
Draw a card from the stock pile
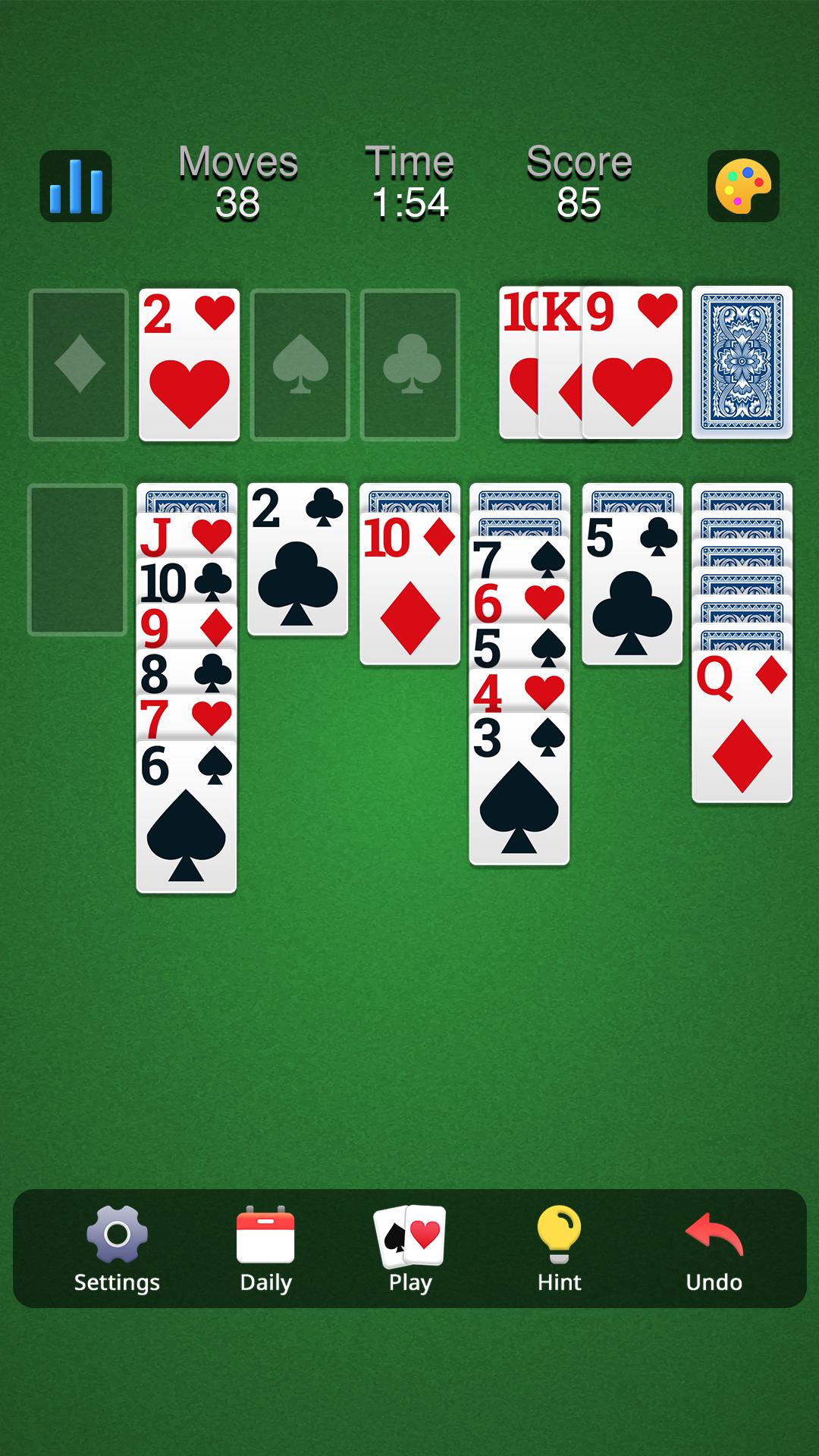pos(742,362)
